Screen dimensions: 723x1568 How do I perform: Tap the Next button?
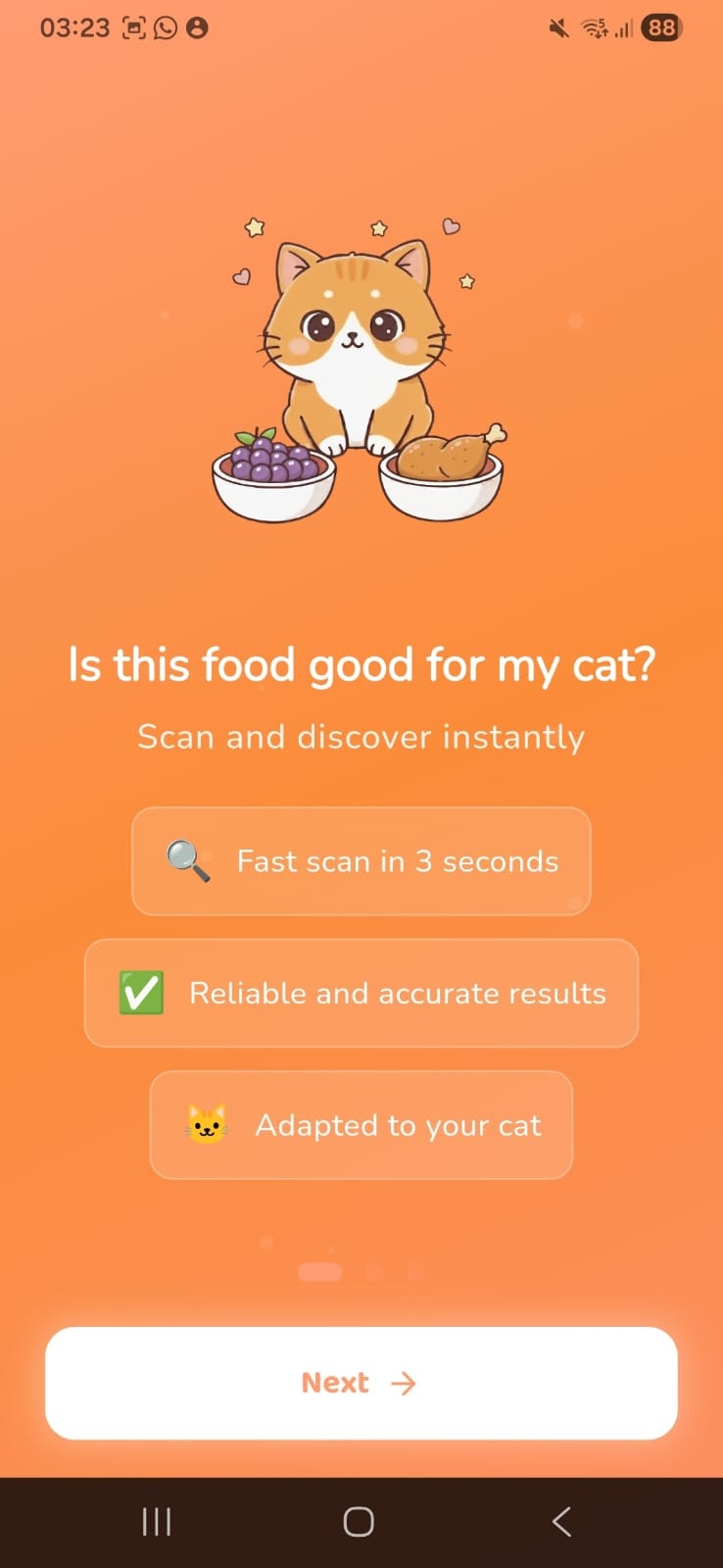coord(361,1383)
